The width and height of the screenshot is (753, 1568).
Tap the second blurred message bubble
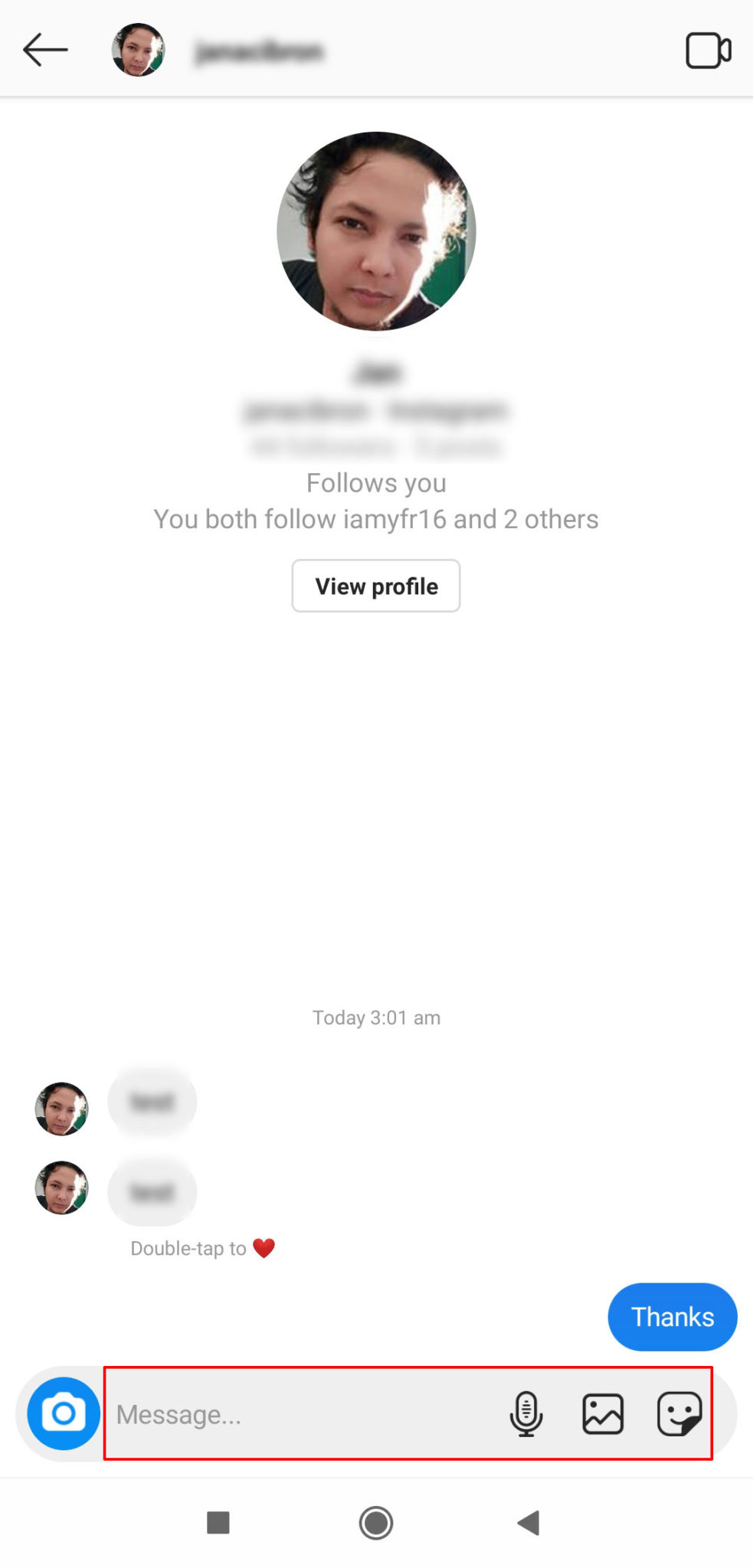[152, 1191]
